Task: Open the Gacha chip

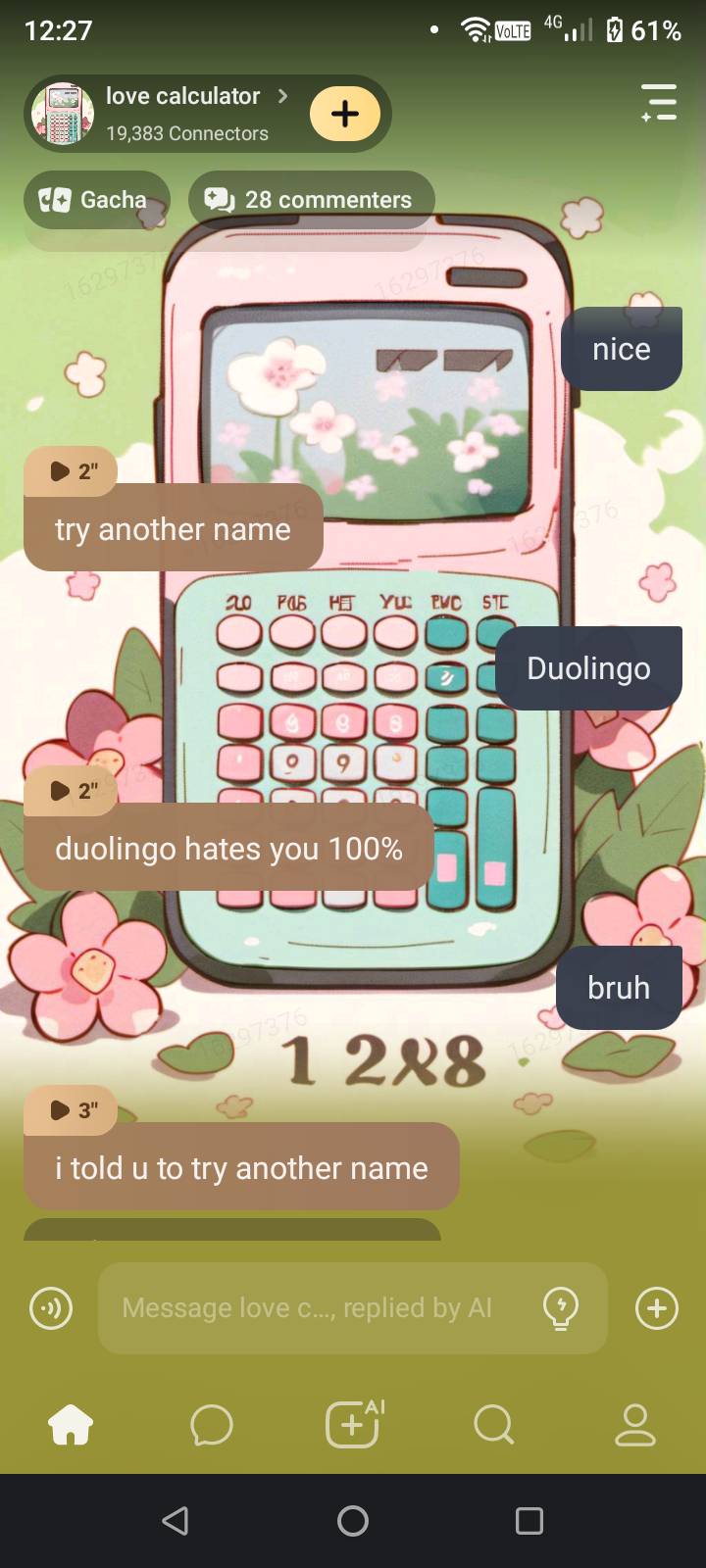Action: [97, 200]
